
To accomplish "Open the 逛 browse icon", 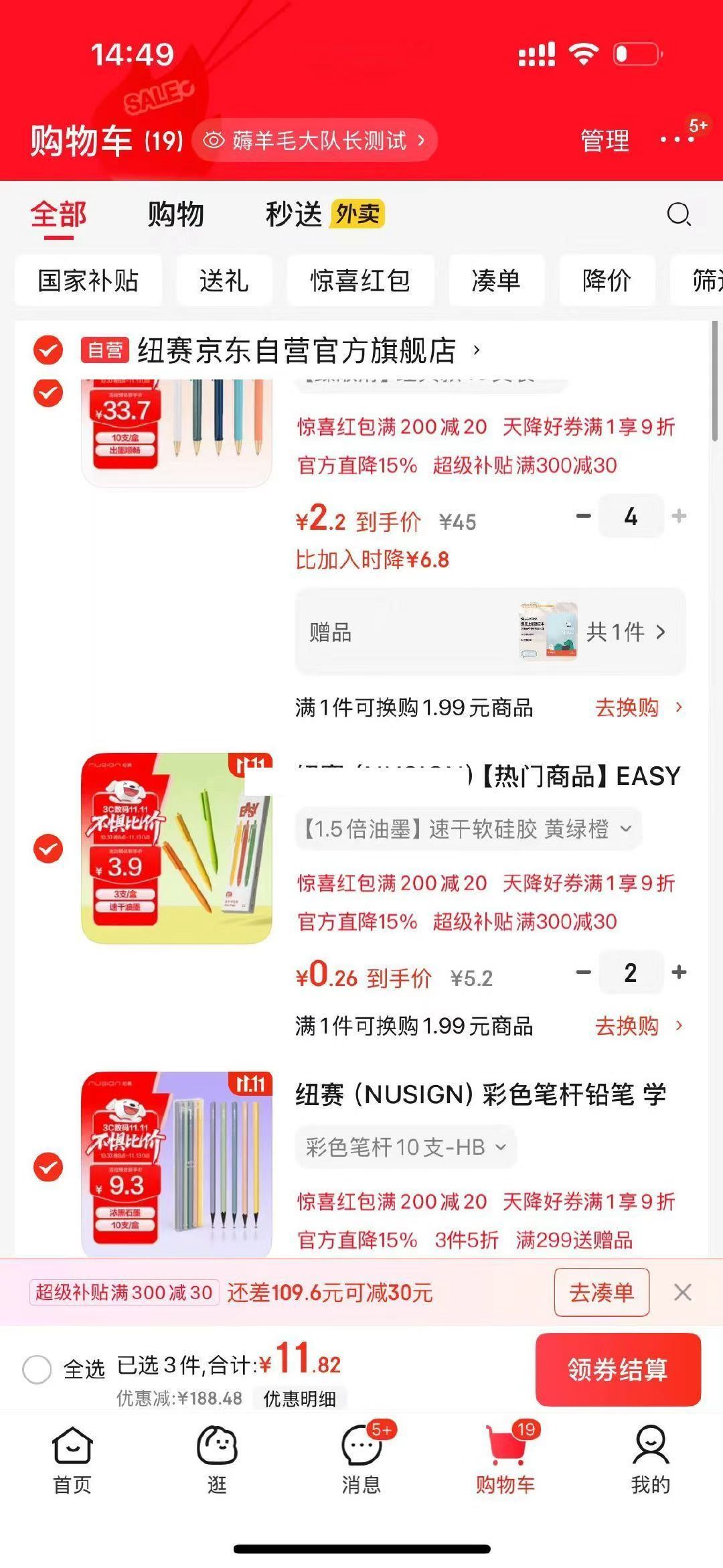I will point(216,1454).
